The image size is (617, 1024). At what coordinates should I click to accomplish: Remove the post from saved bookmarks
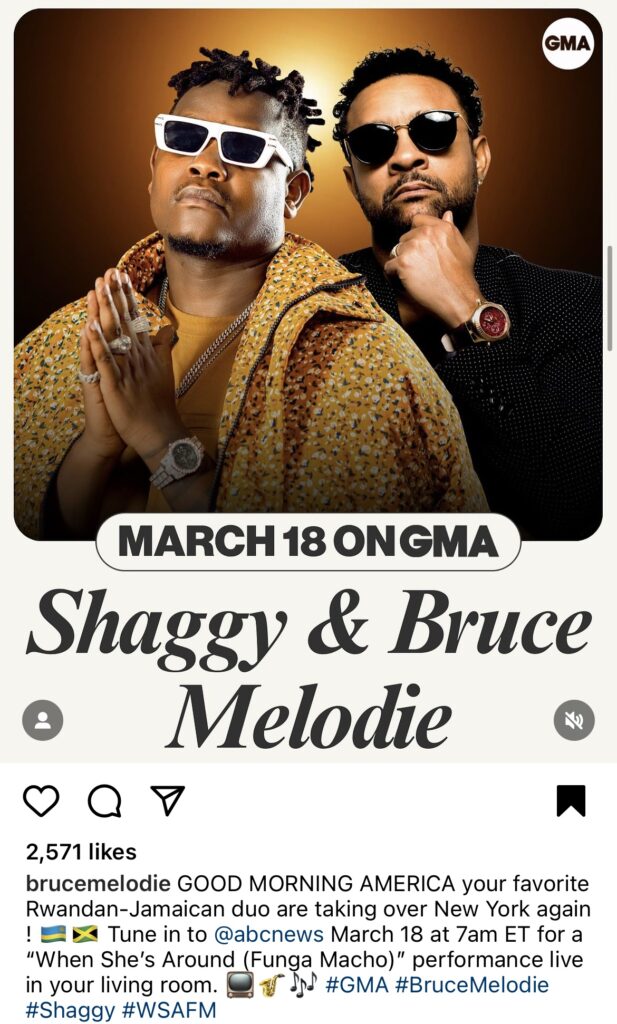(x=571, y=800)
